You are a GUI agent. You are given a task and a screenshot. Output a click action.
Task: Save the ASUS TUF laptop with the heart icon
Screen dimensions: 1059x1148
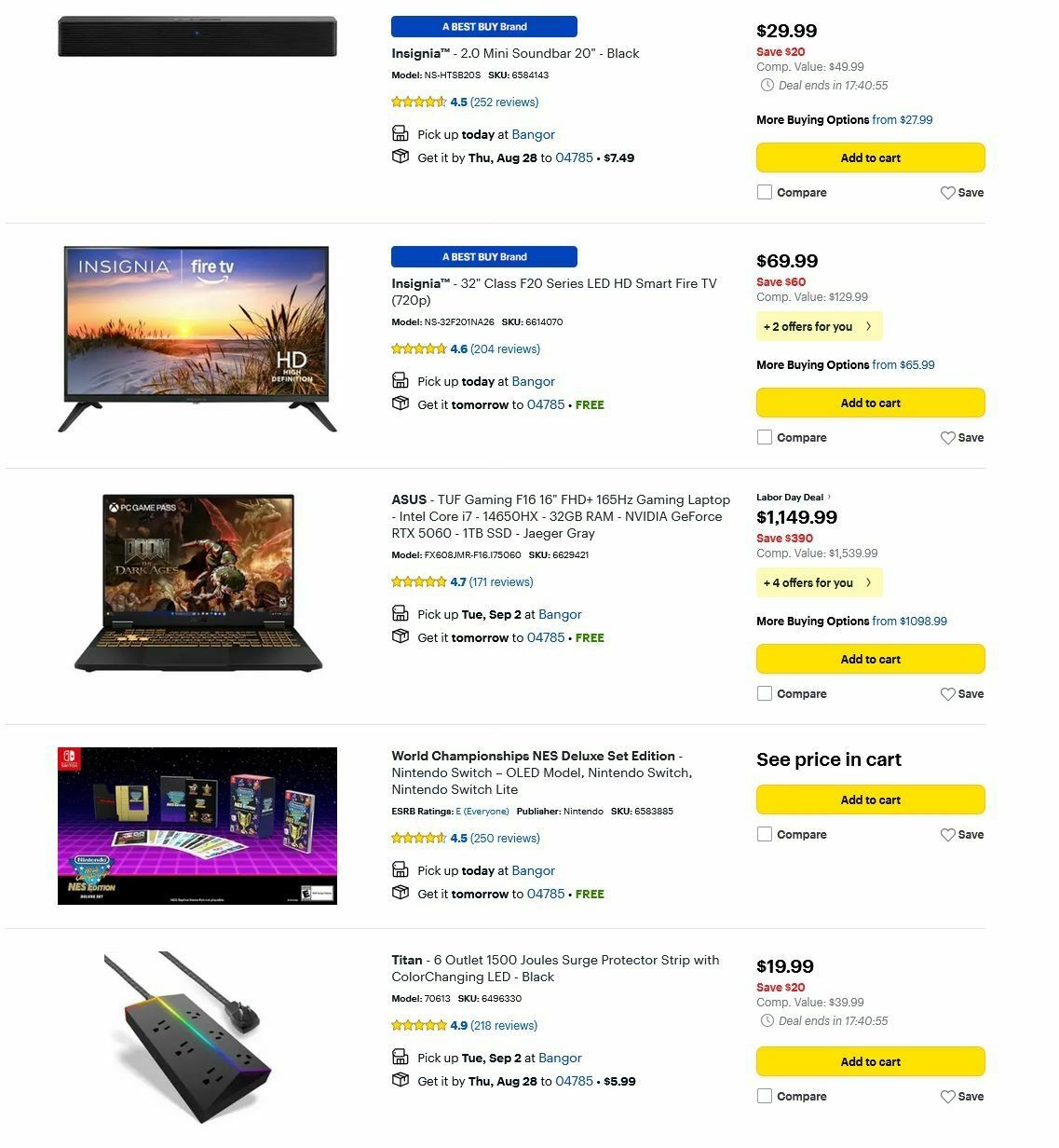tap(948, 694)
